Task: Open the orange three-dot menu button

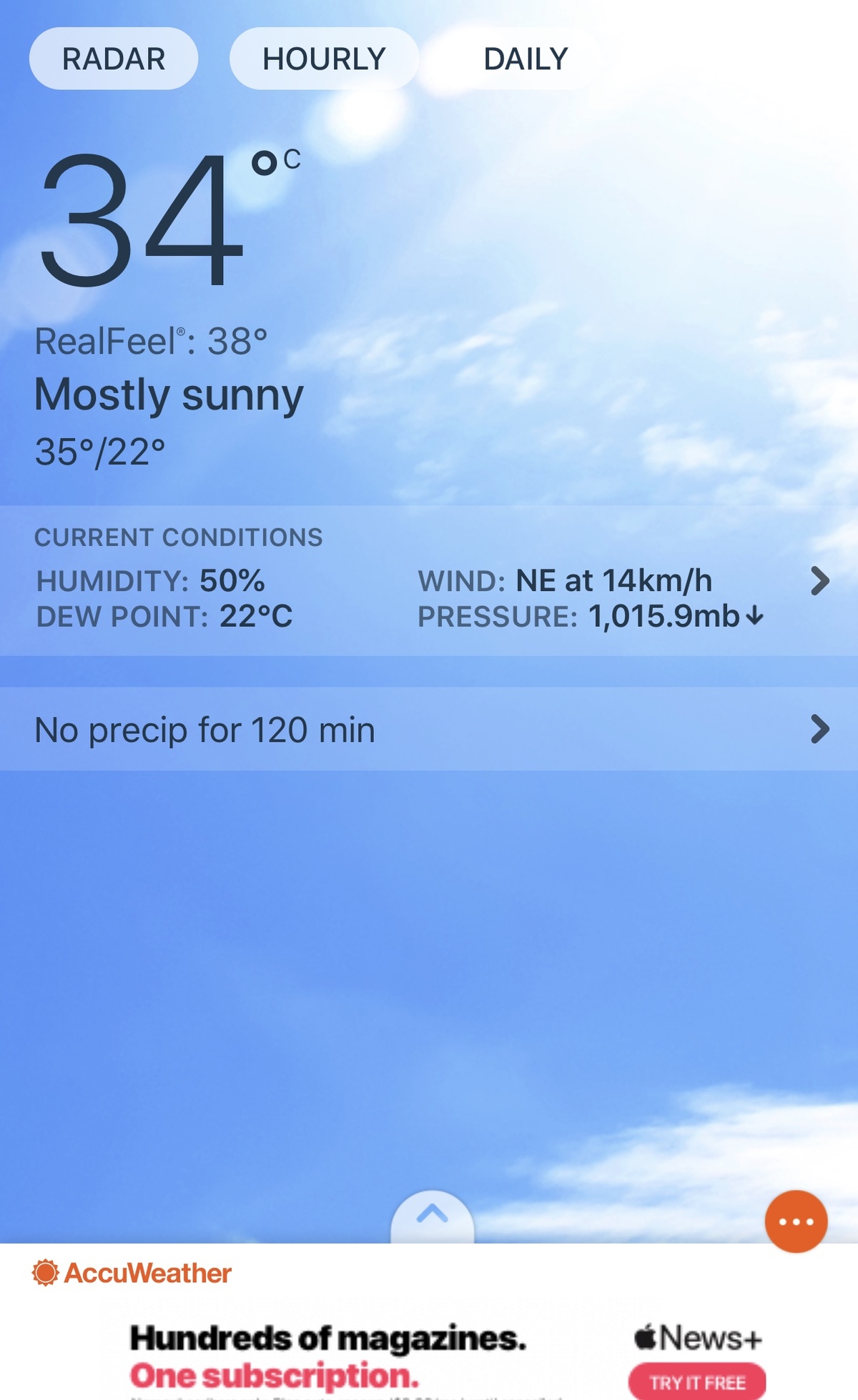Action: (x=796, y=1221)
